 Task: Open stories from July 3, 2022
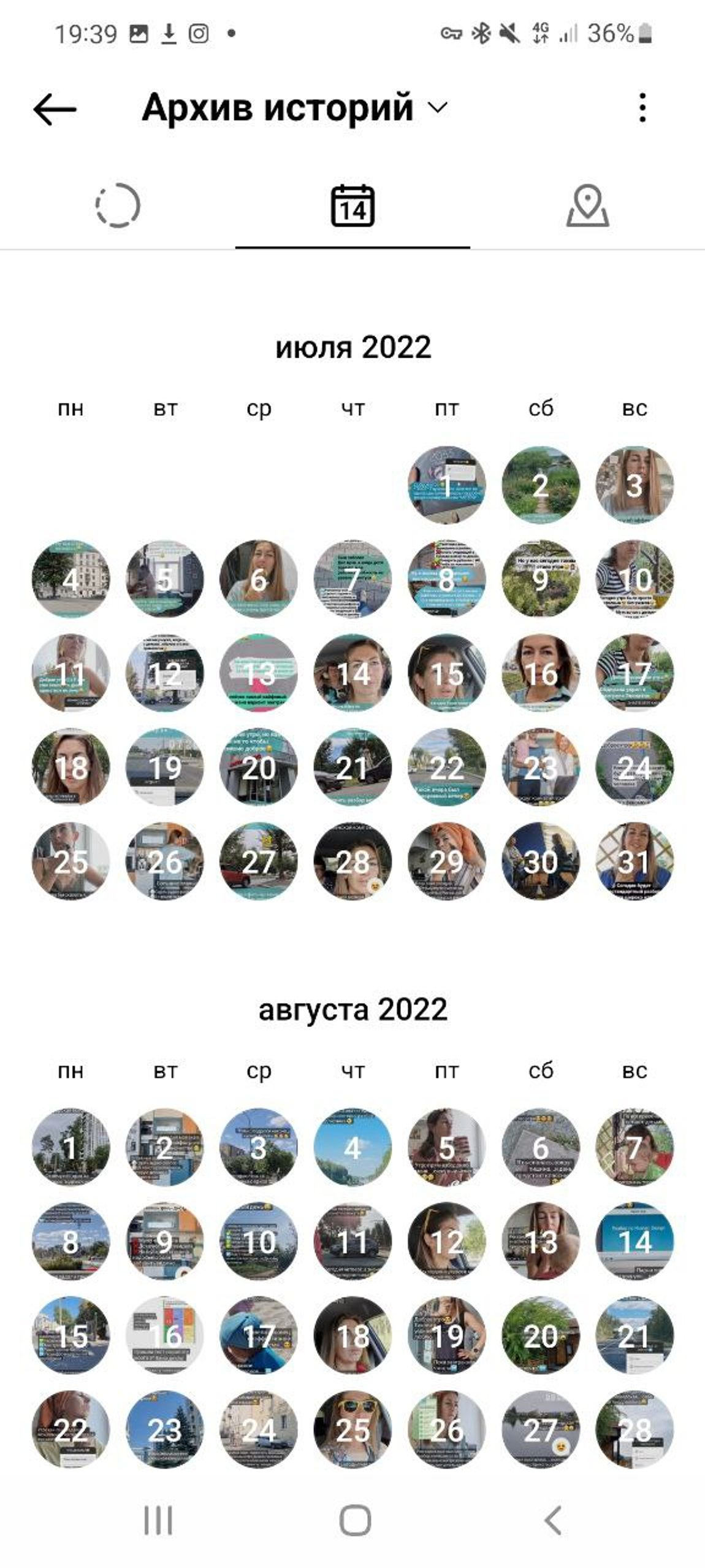coord(634,485)
